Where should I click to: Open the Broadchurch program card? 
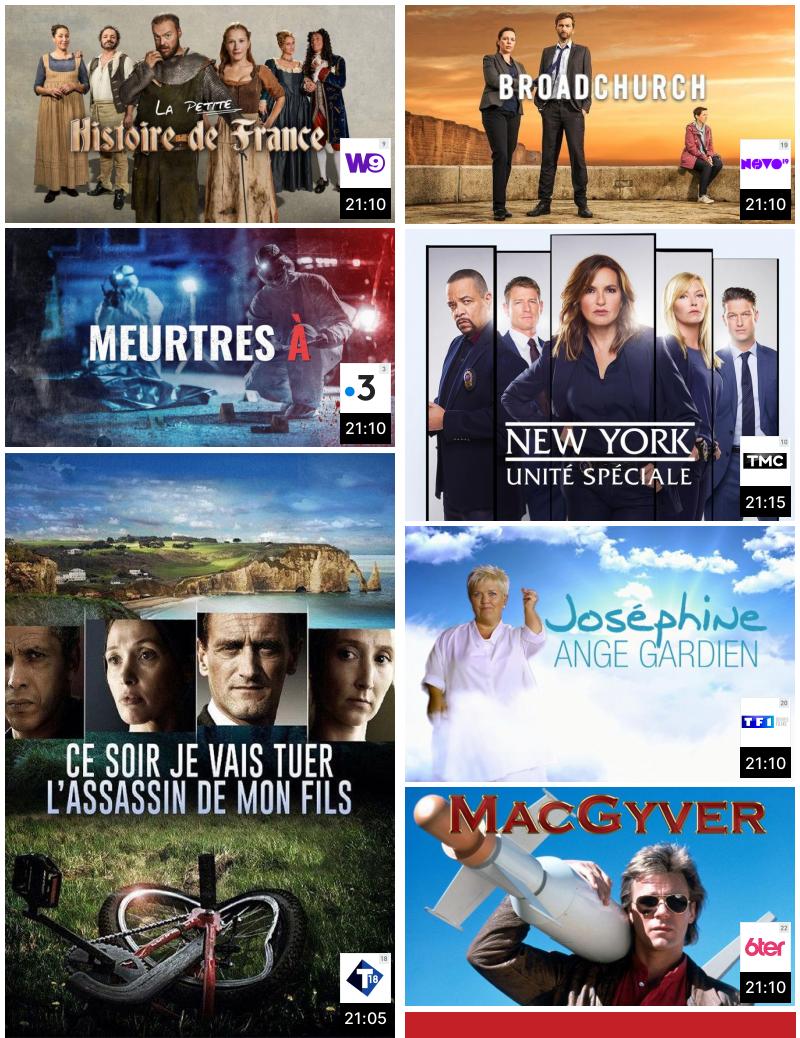point(600,113)
